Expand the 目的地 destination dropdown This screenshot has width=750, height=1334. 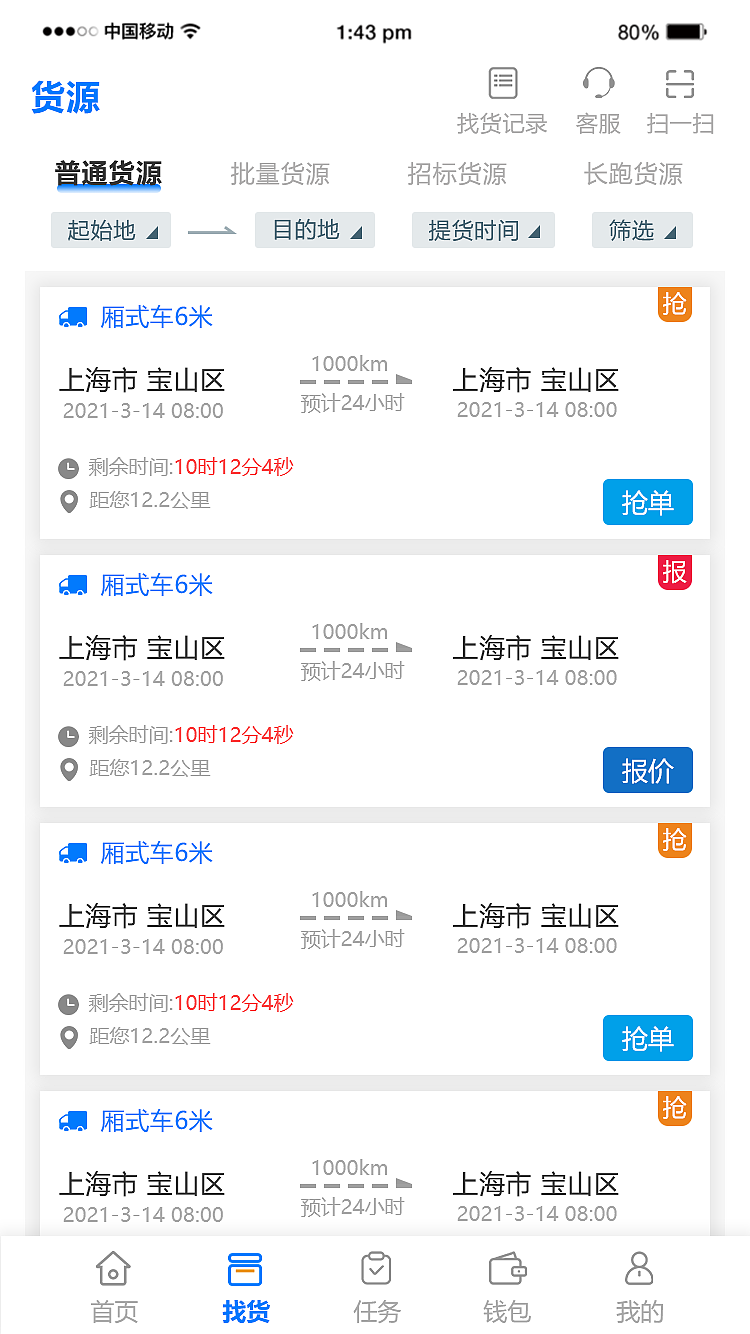pyautogui.click(x=314, y=230)
